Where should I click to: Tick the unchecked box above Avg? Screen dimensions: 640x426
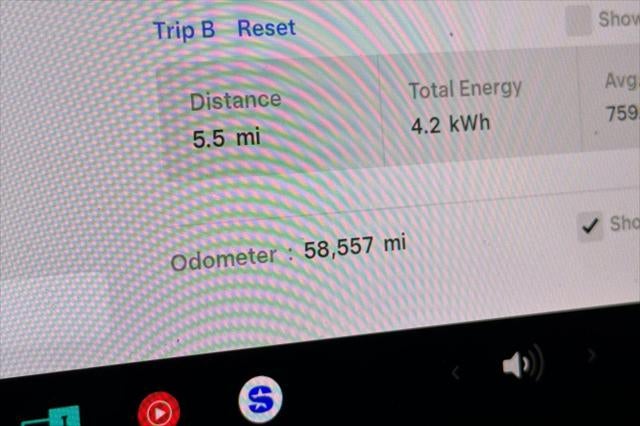tap(578, 21)
